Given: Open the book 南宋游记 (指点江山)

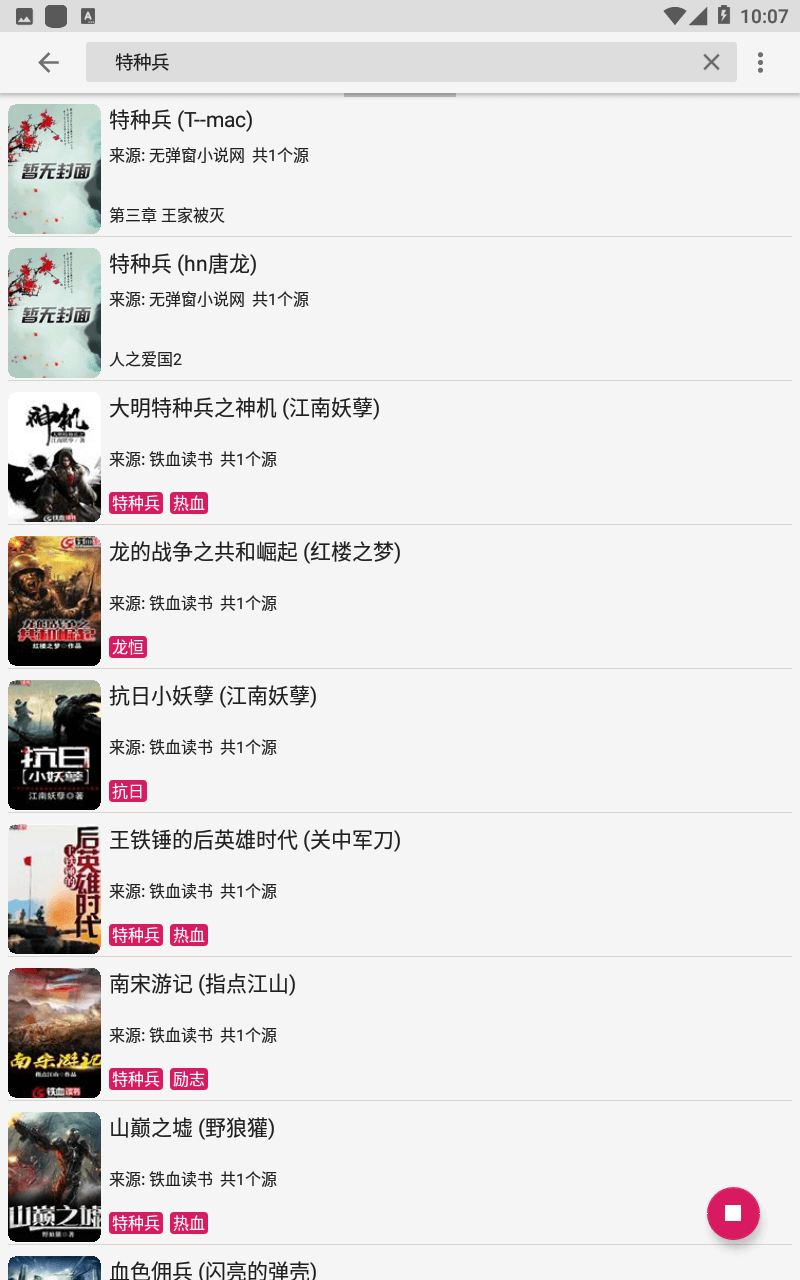Looking at the screenshot, I should click(x=400, y=1032).
